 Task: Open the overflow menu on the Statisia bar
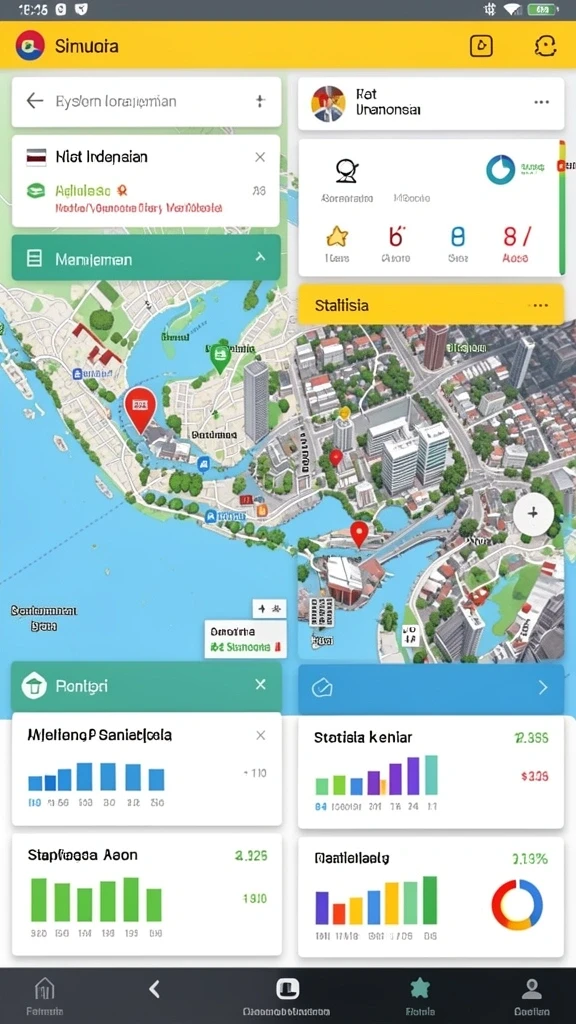pyautogui.click(x=541, y=305)
